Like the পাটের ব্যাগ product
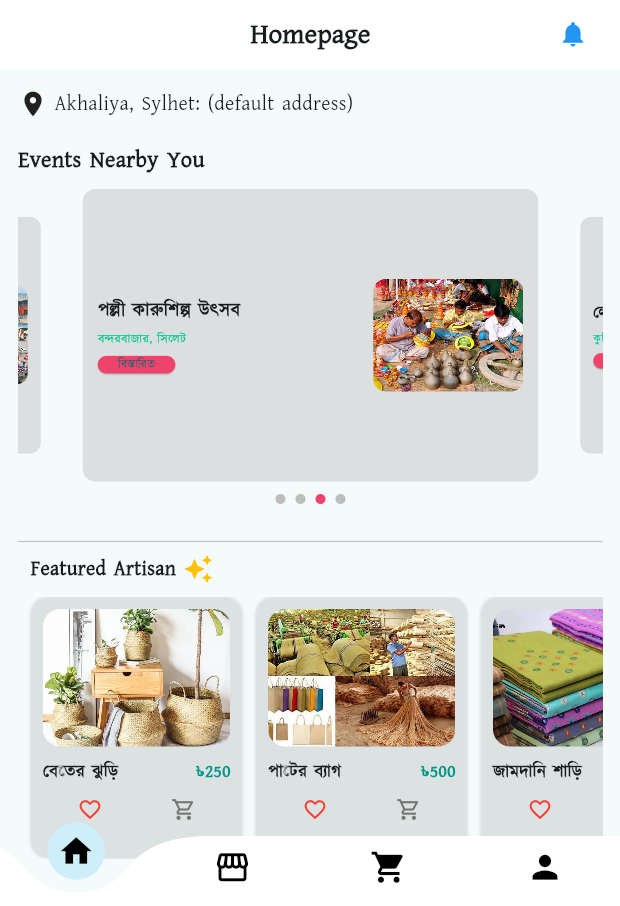The width and height of the screenshot is (620, 906). click(315, 809)
